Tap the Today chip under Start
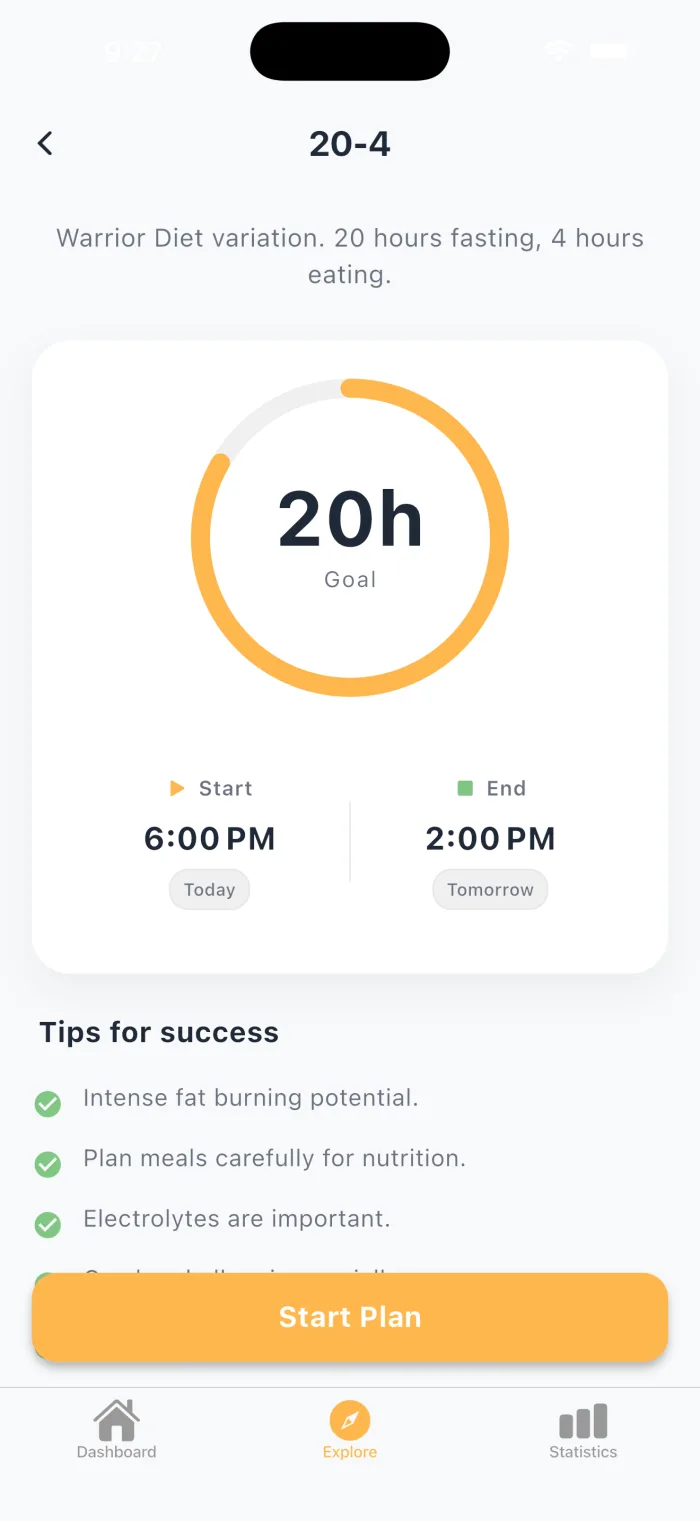Viewport: 700px width, 1521px height. [209, 890]
